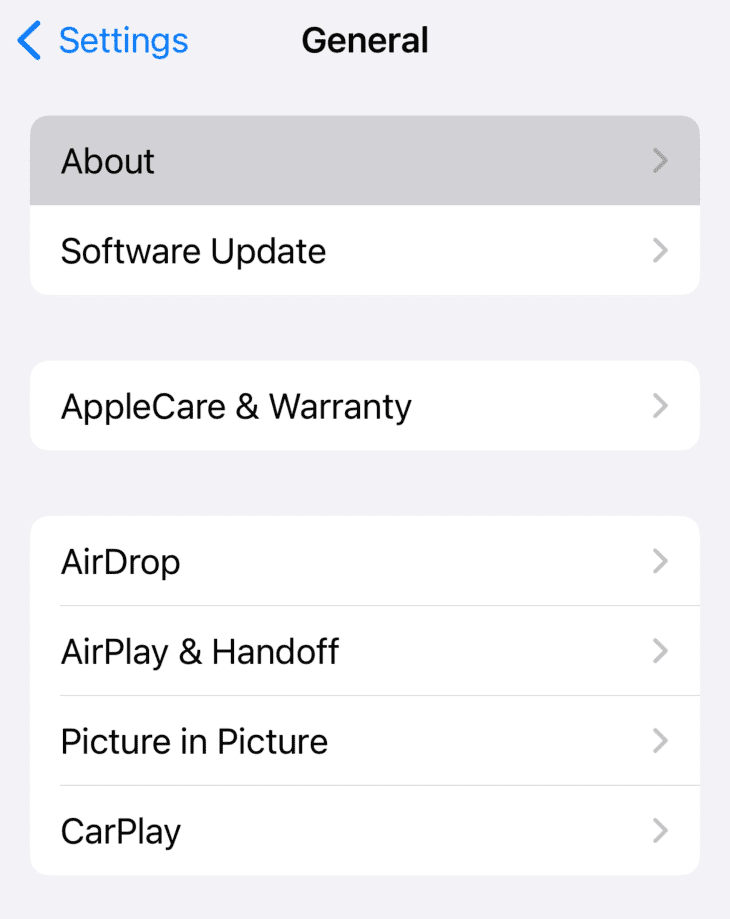Open Picture in Picture settings
This screenshot has width=730, height=919.
coord(364,741)
